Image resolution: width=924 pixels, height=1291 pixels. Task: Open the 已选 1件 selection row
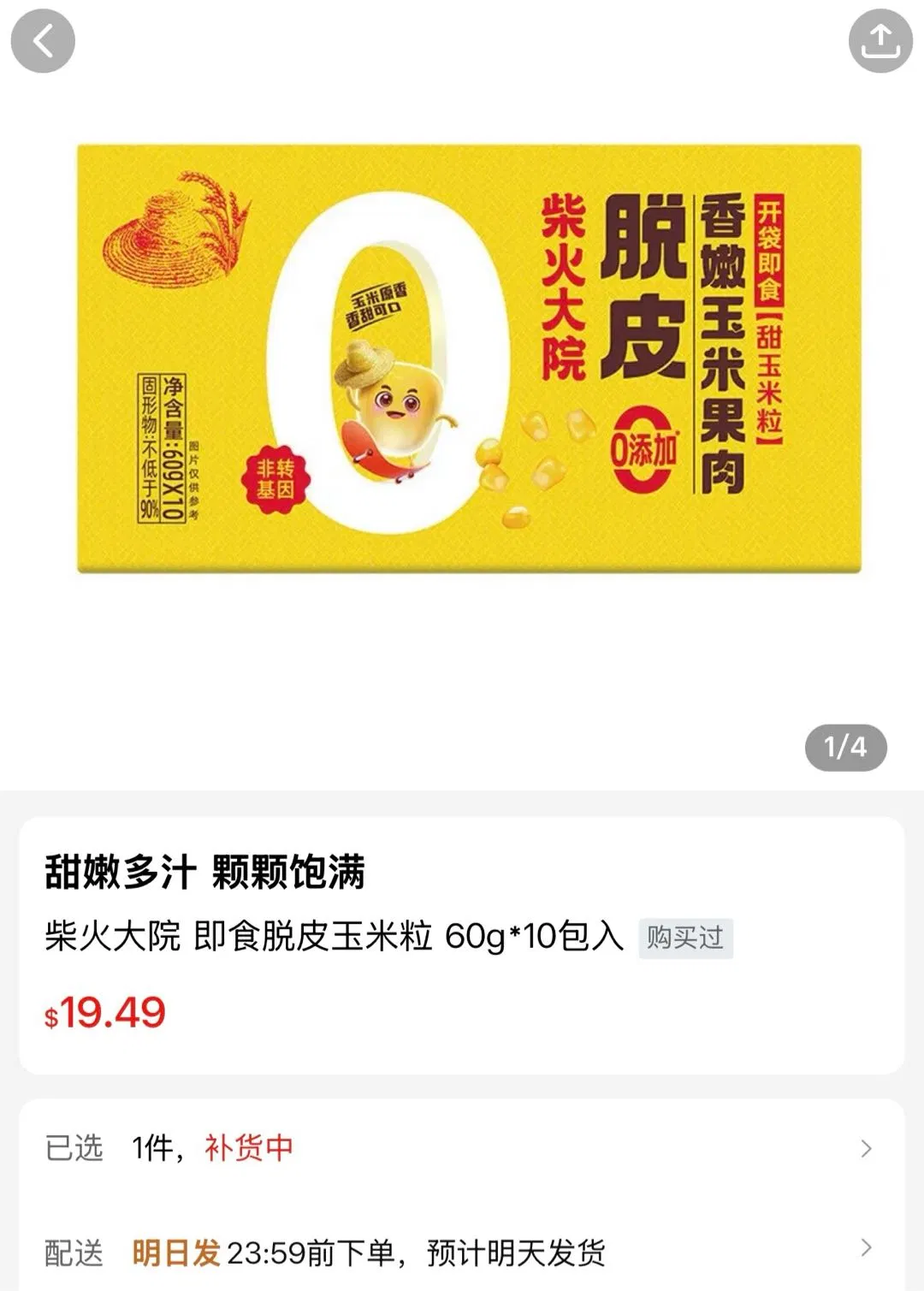point(460,1147)
